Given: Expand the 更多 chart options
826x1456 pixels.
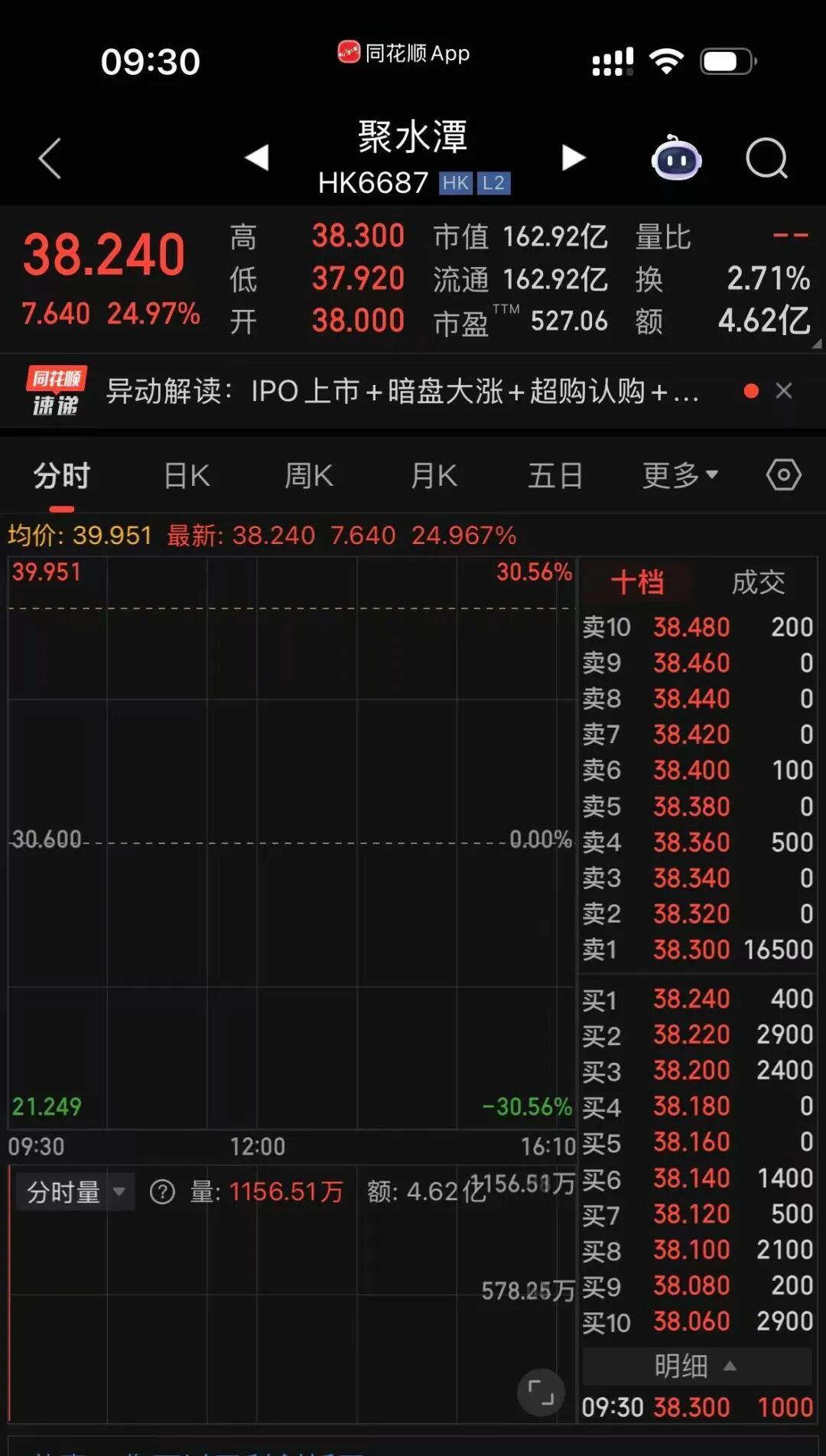Looking at the screenshot, I should click(x=680, y=476).
